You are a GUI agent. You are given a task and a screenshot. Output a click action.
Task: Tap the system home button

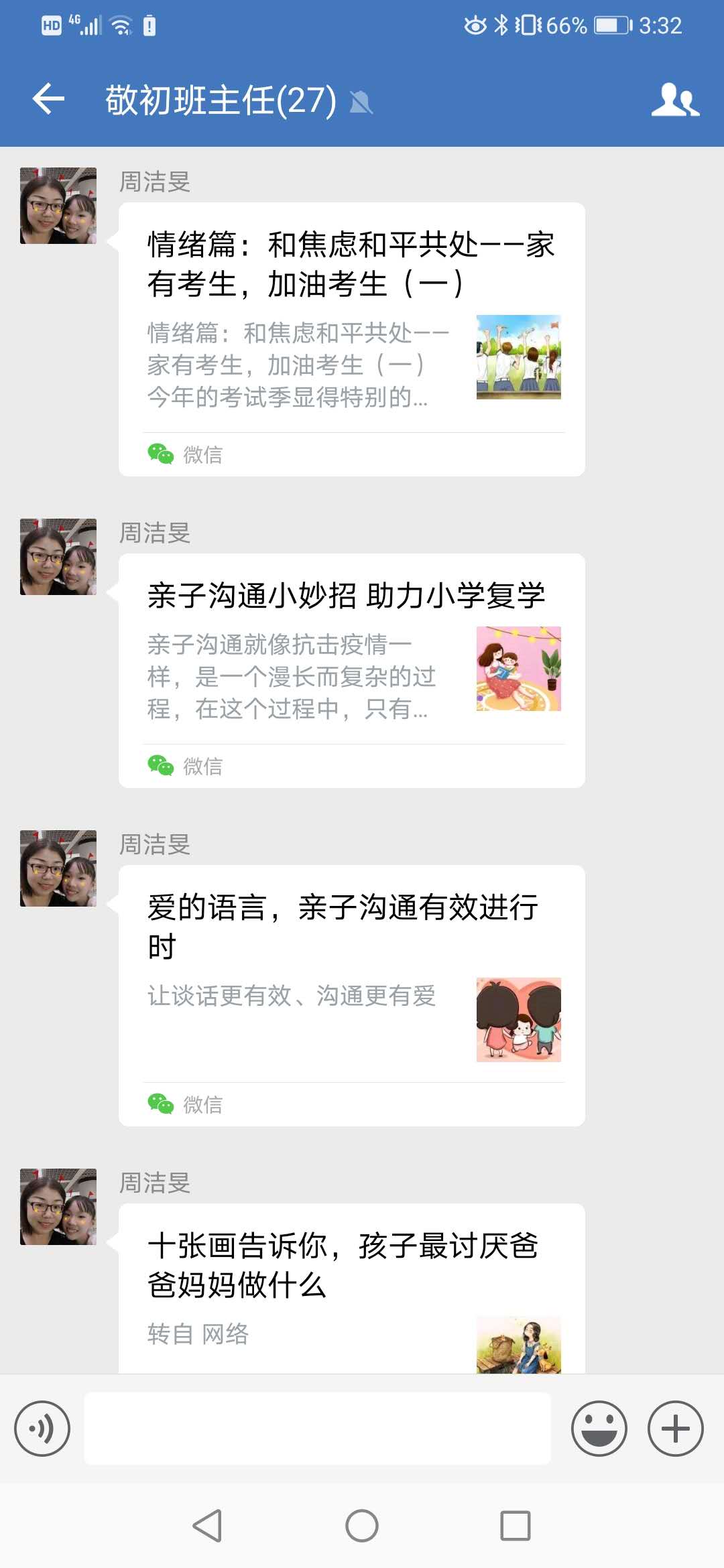[362, 1526]
